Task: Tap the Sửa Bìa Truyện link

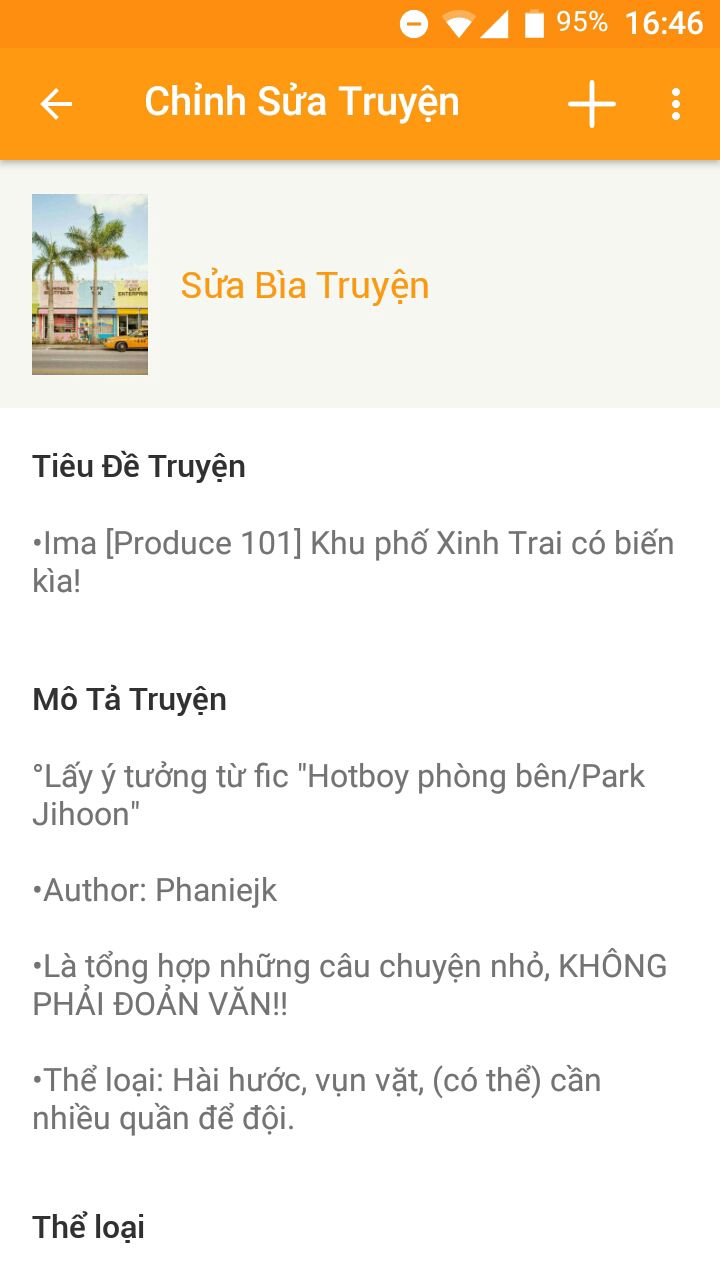Action: pyautogui.click(x=304, y=286)
